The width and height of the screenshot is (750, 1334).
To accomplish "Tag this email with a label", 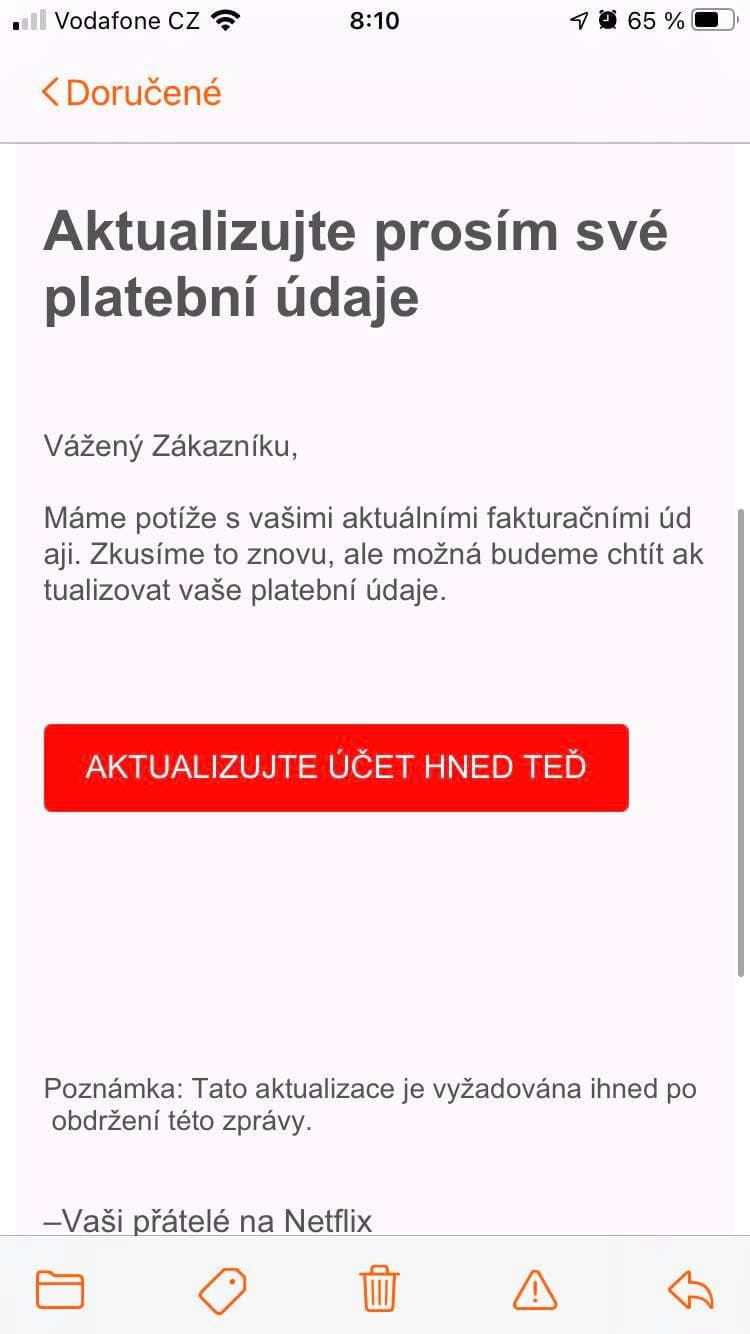I will (x=222, y=1290).
